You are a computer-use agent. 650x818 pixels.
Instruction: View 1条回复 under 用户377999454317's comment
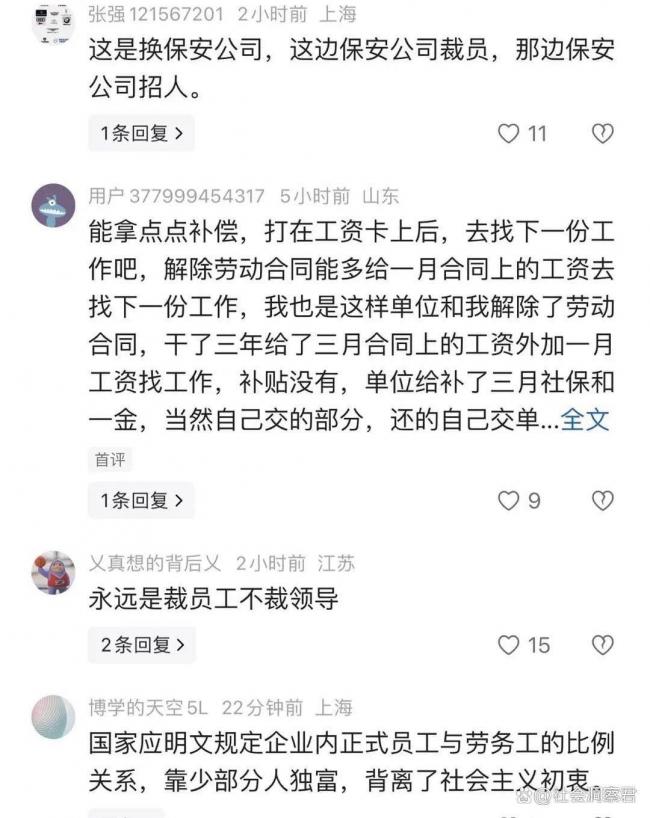pyautogui.click(x=141, y=500)
